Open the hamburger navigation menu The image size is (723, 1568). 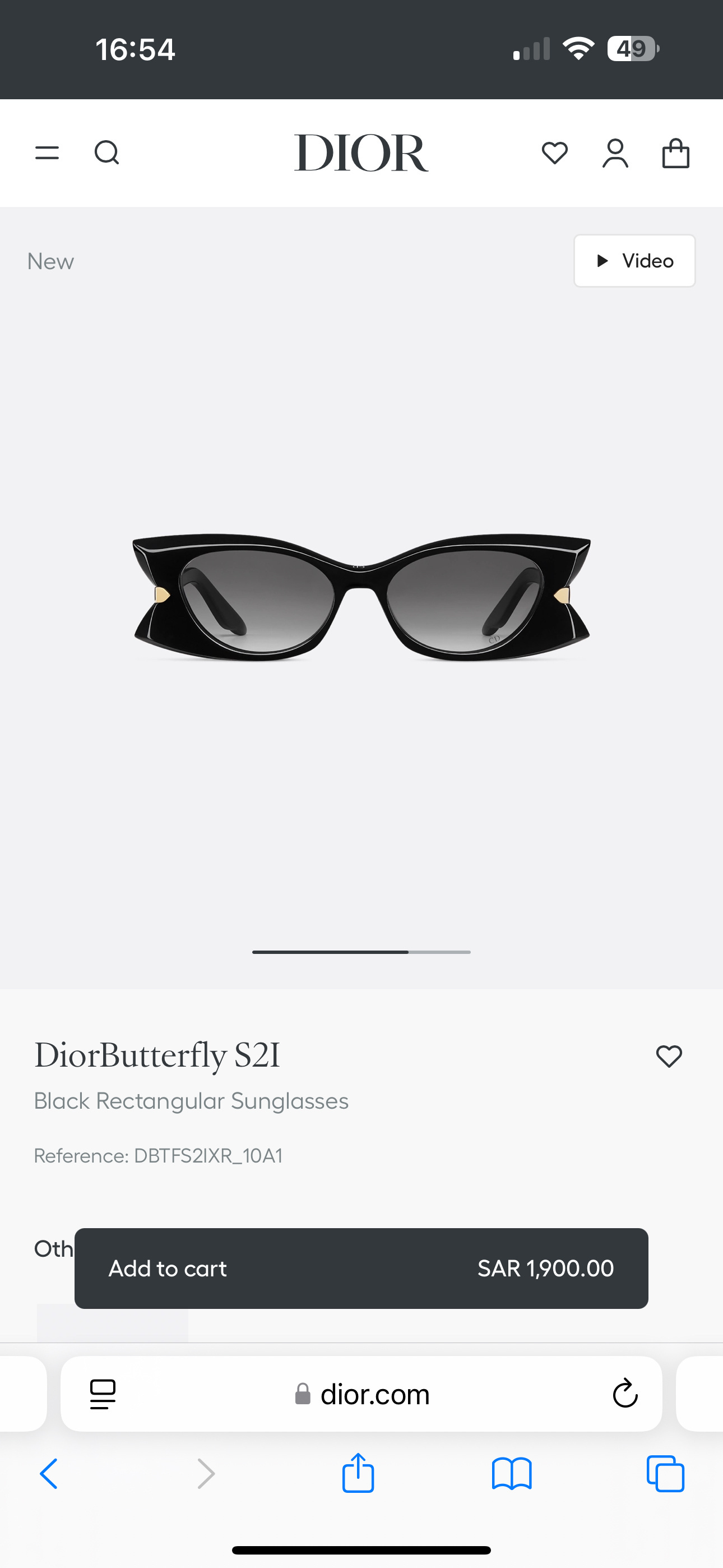pyautogui.click(x=47, y=153)
